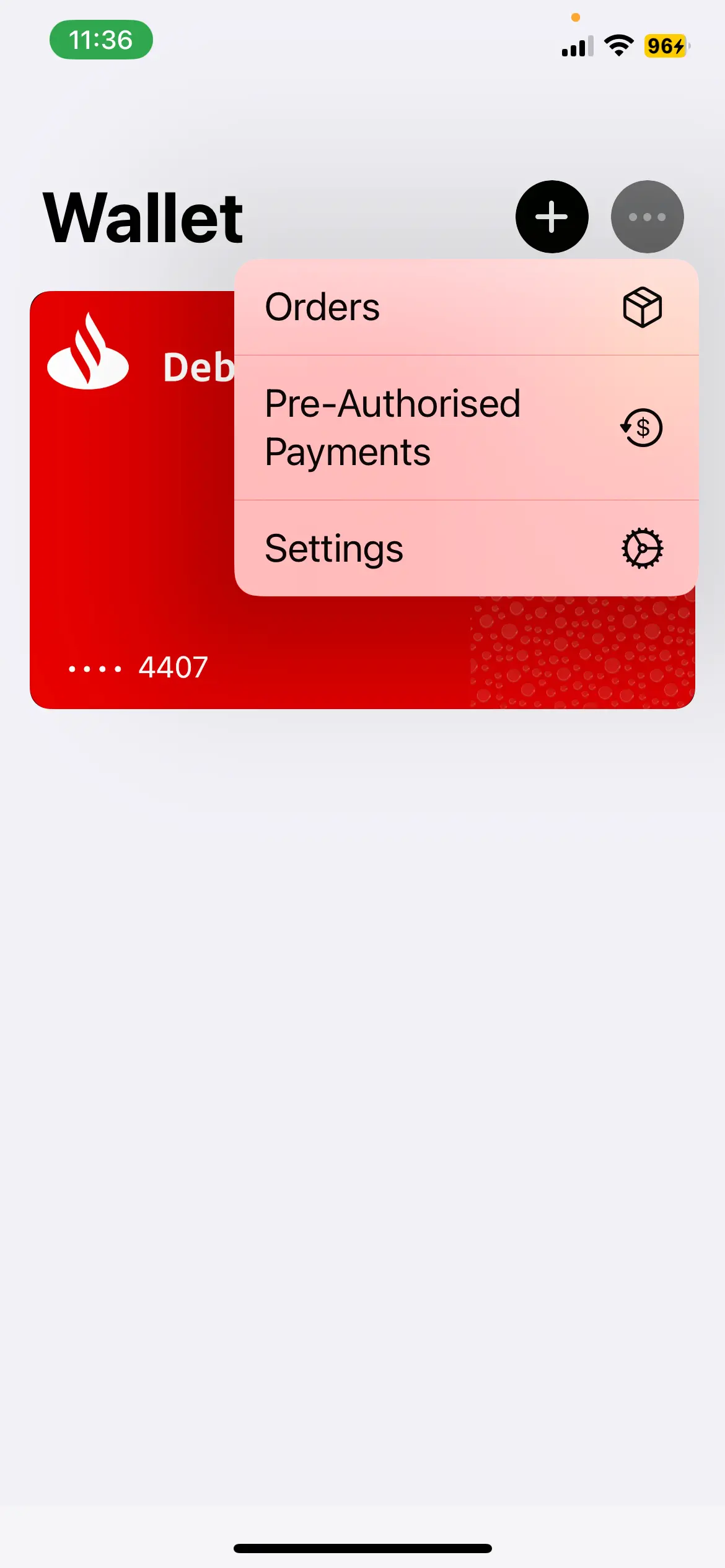
Task: Add a new card with the plus button
Action: click(551, 217)
